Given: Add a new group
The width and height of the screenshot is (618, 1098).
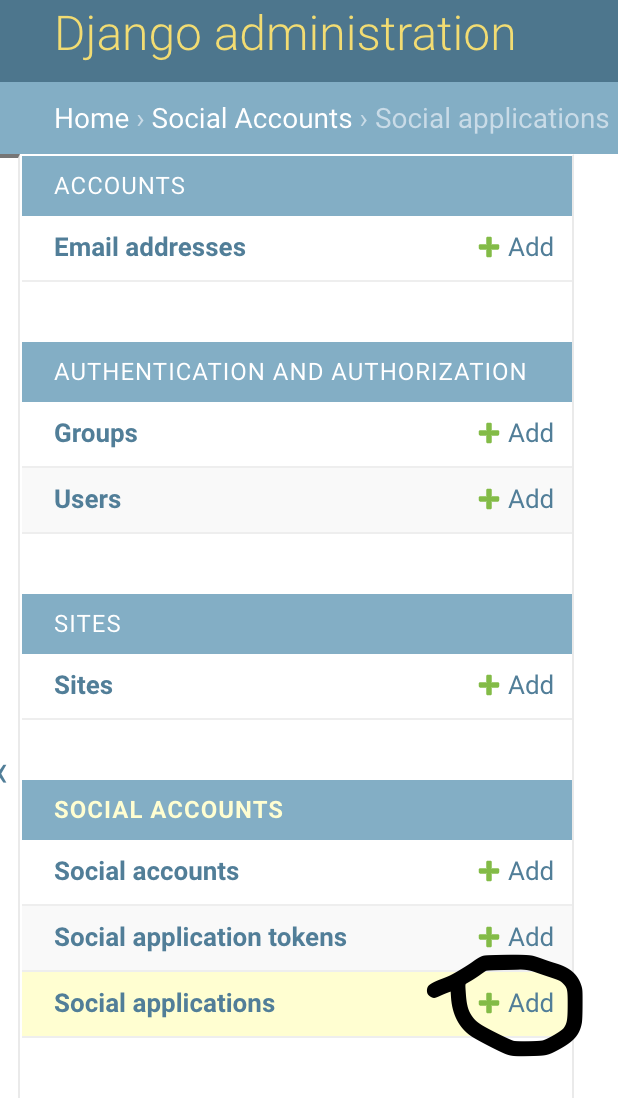Looking at the screenshot, I should [517, 434].
